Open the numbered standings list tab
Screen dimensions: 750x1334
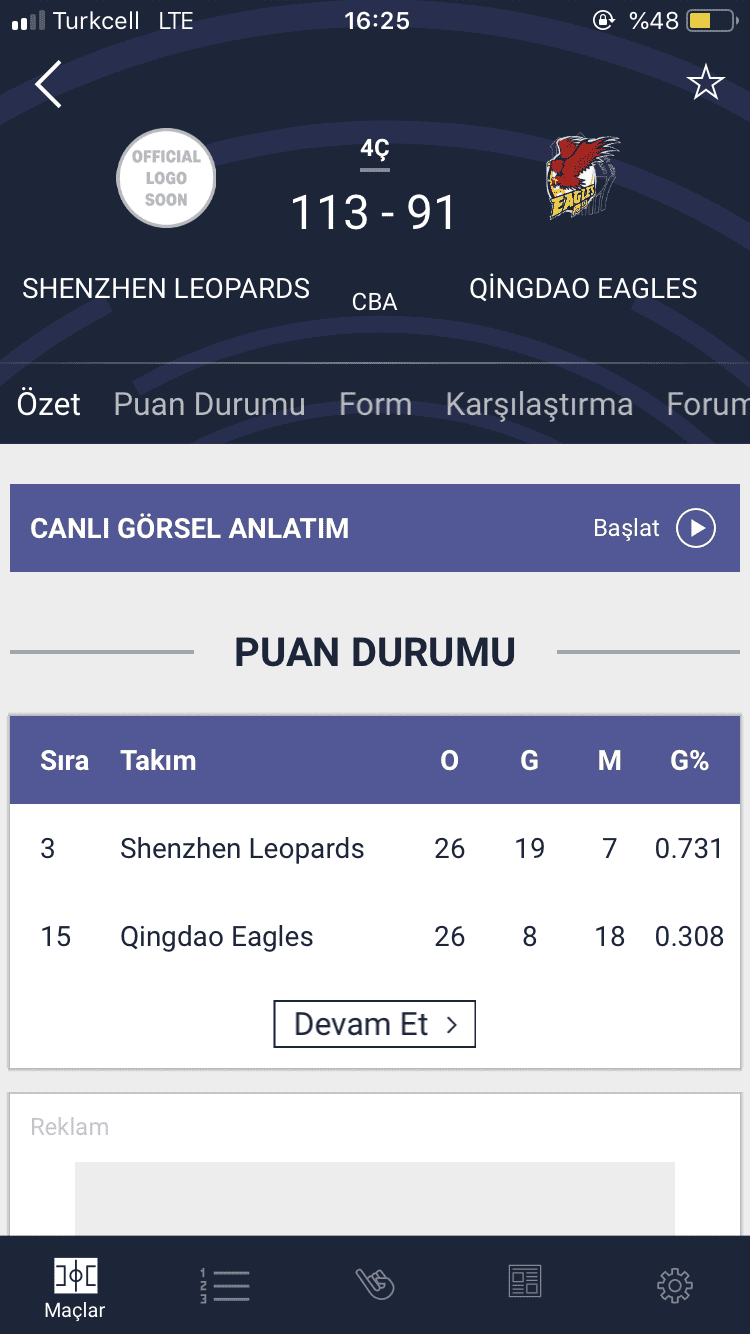click(225, 1284)
